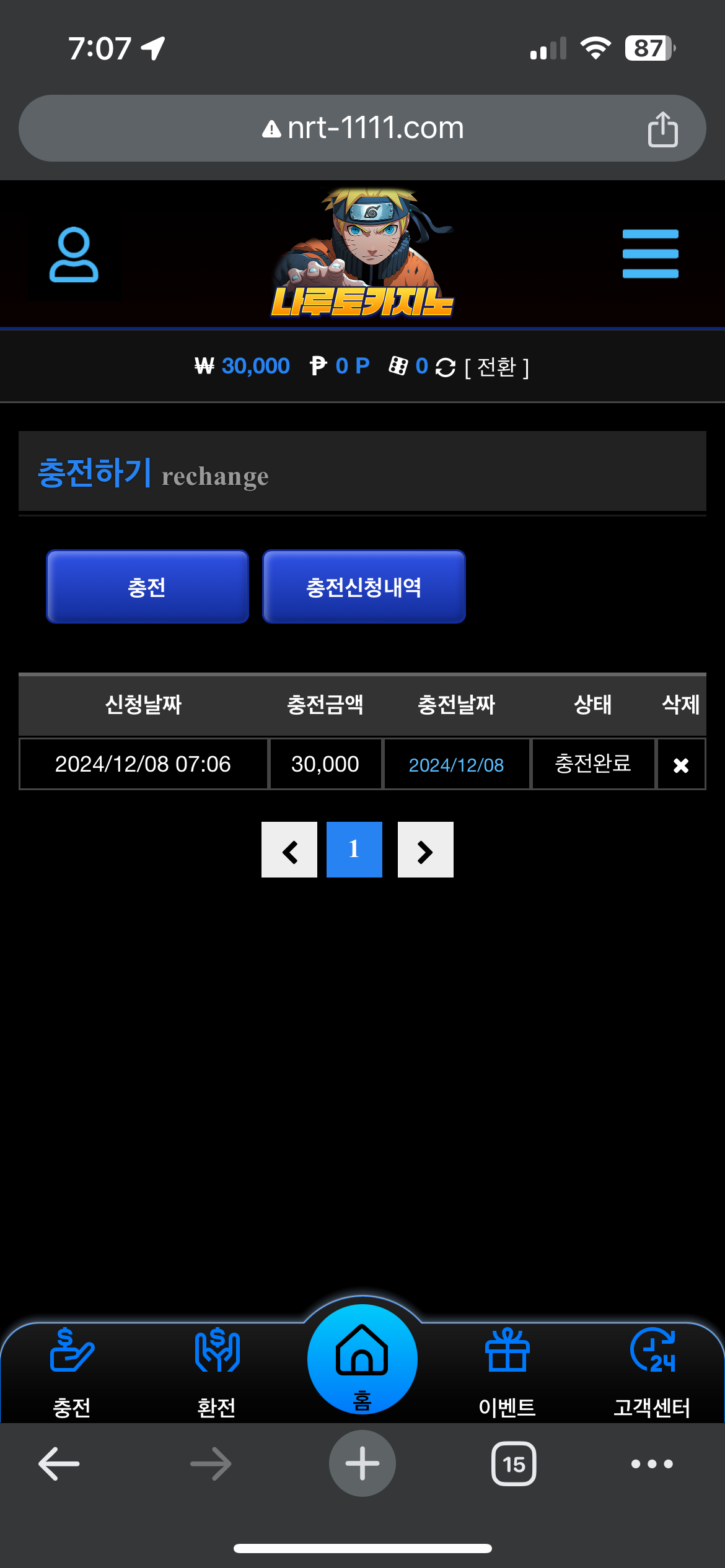
Task: Open the 이벤트 tab
Action: (507, 1371)
